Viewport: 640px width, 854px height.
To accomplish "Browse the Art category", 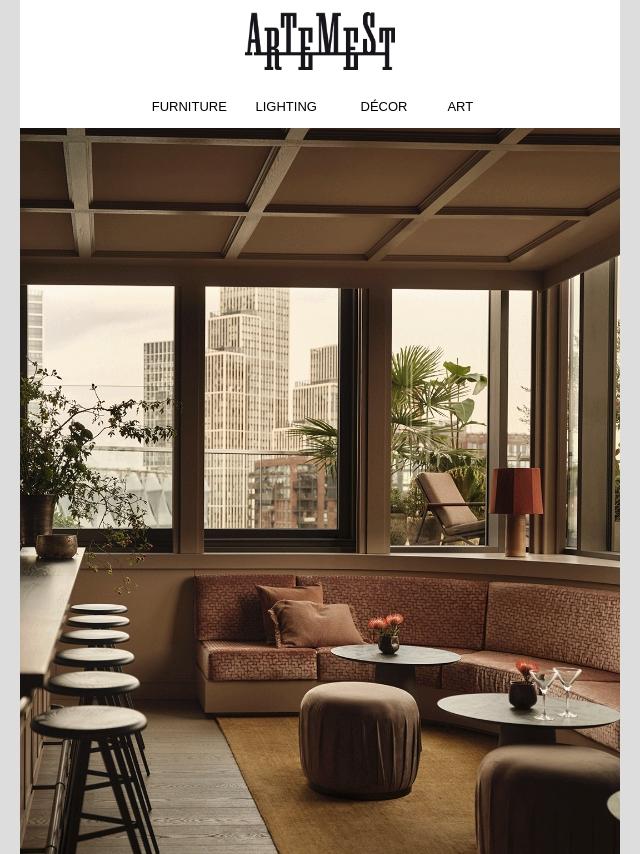I will [x=460, y=107].
